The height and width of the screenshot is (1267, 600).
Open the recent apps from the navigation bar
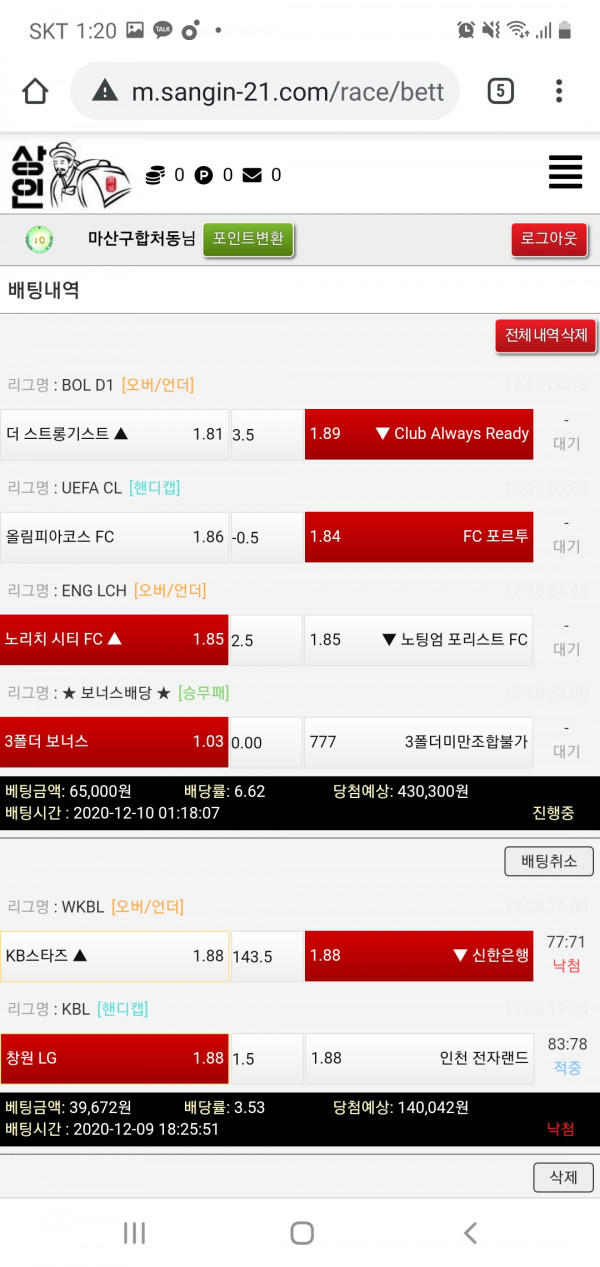[x=134, y=1233]
